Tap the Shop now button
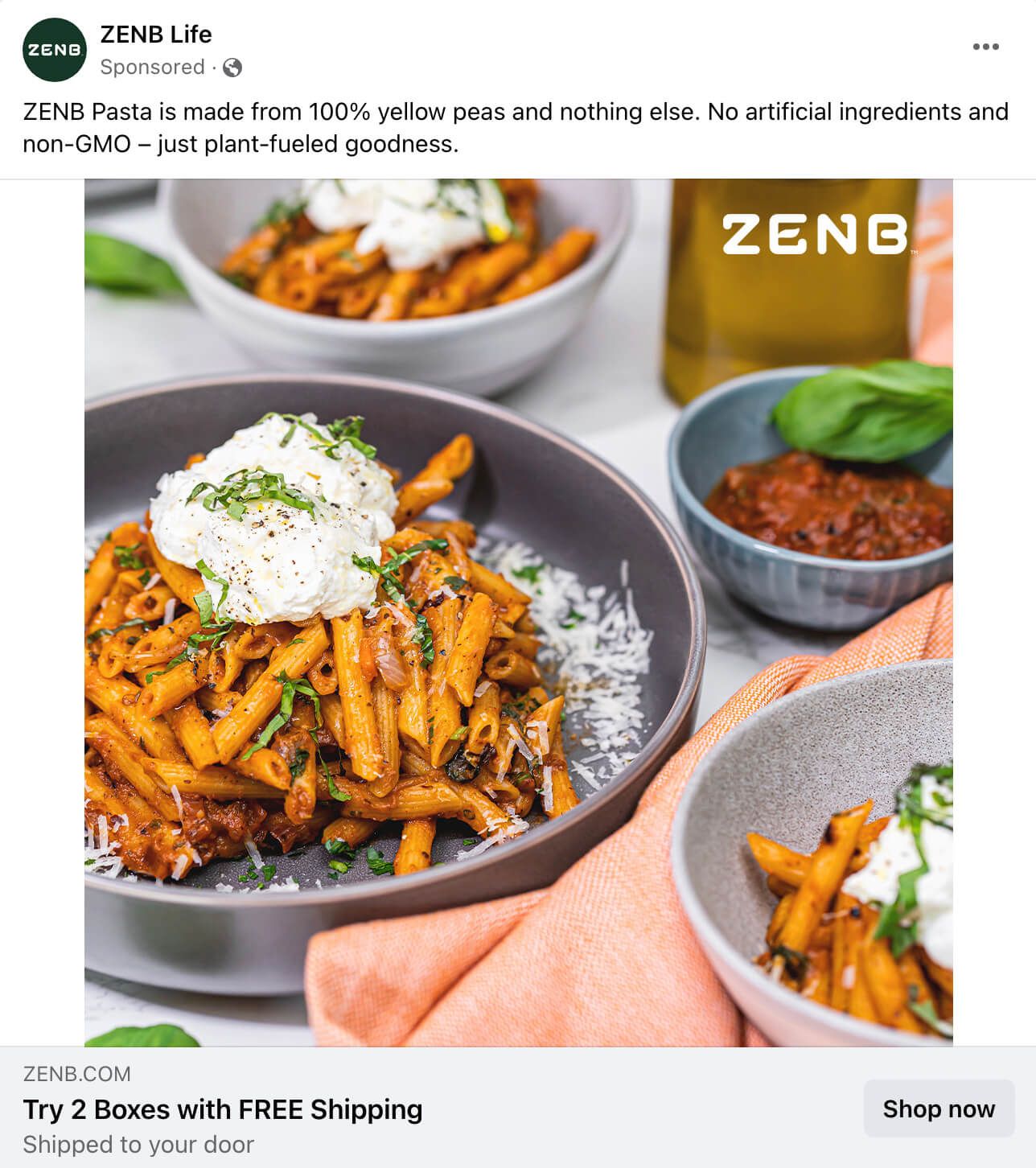 [x=939, y=1108]
